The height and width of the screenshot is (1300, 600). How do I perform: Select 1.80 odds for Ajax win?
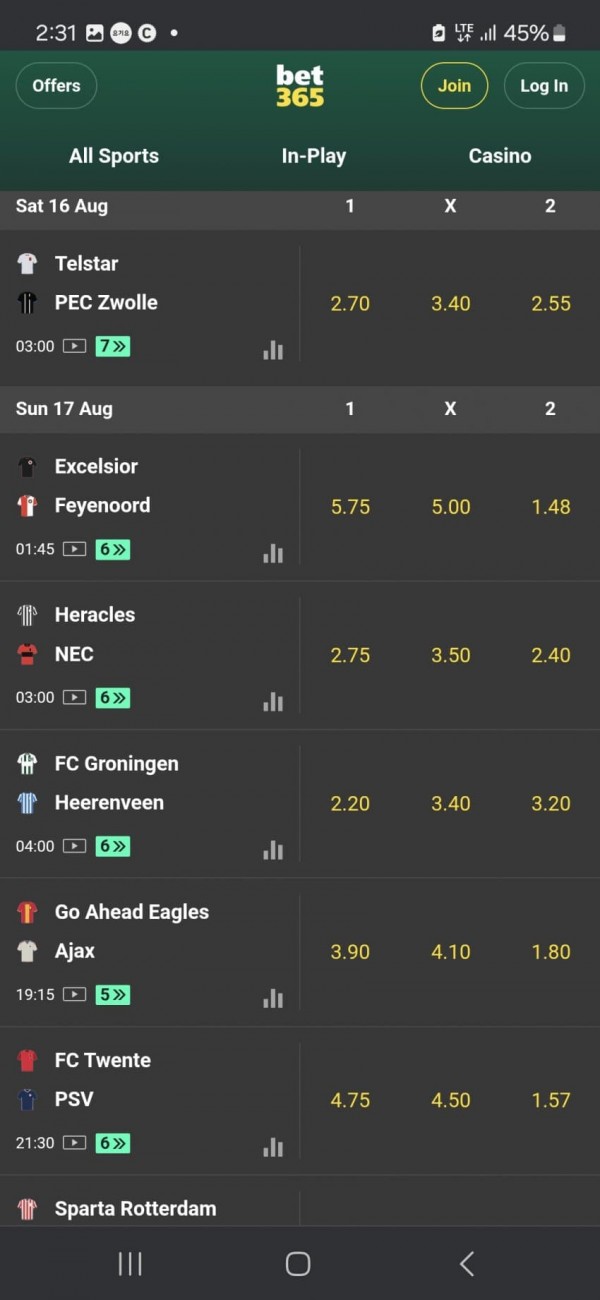551,952
